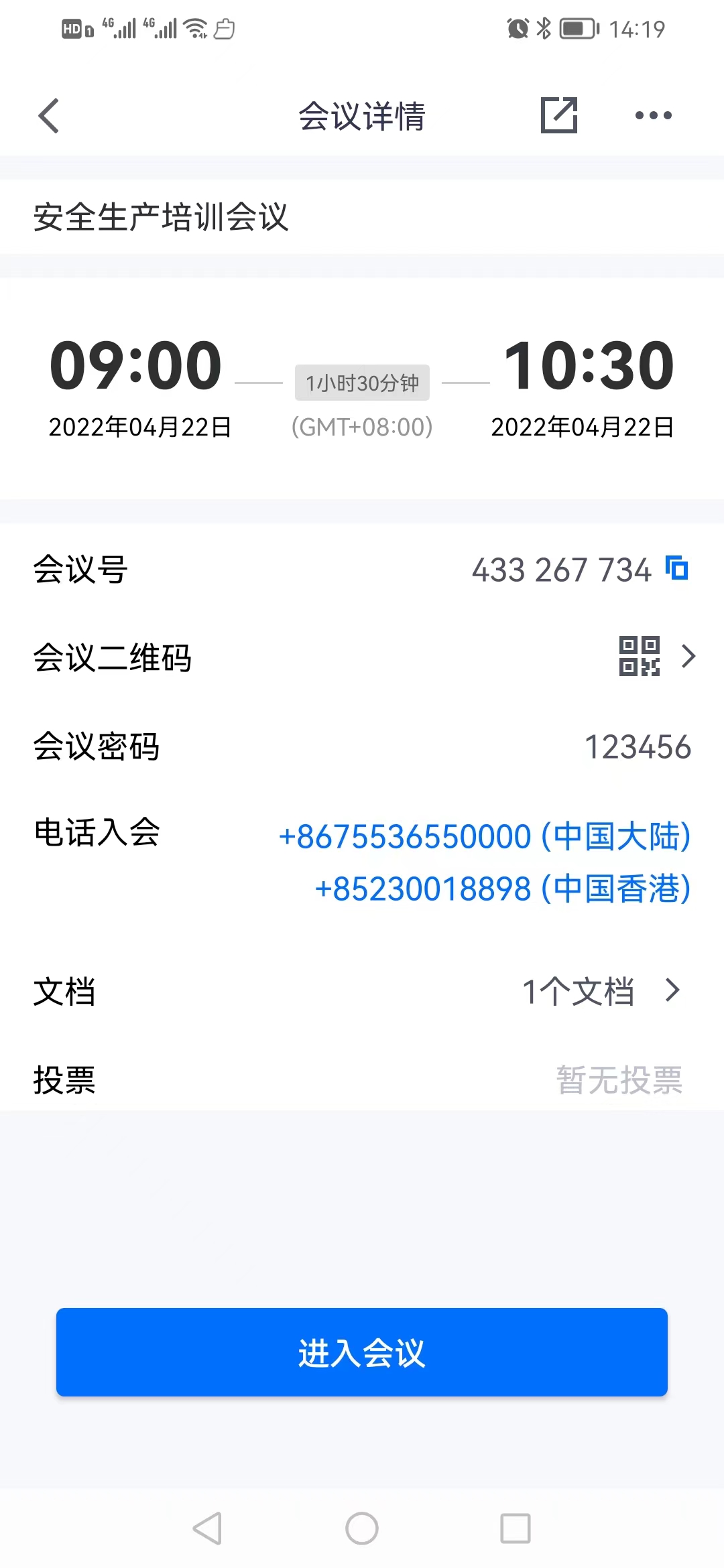
Task: Open the 会议二维码 row
Action: click(x=362, y=657)
